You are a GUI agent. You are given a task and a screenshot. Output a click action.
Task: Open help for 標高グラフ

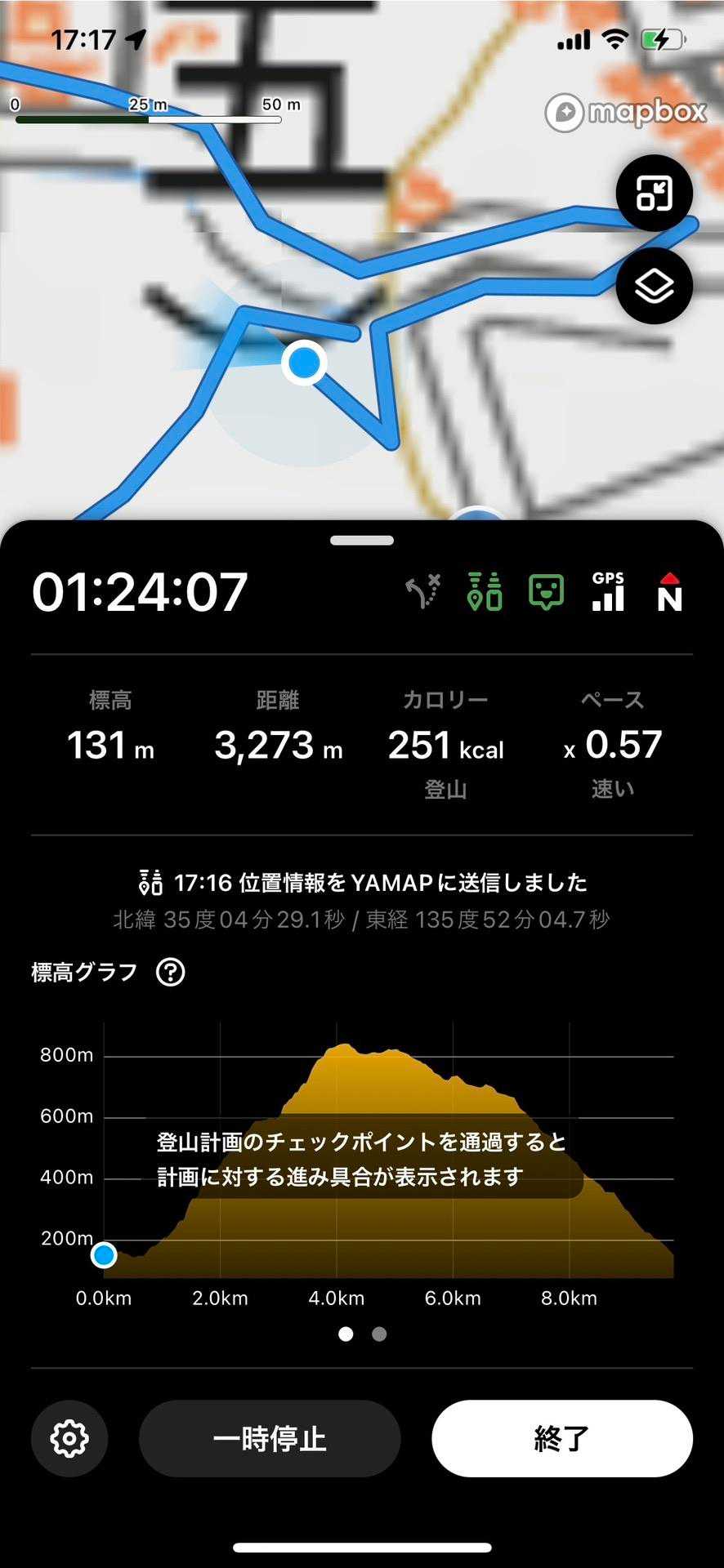tap(171, 972)
